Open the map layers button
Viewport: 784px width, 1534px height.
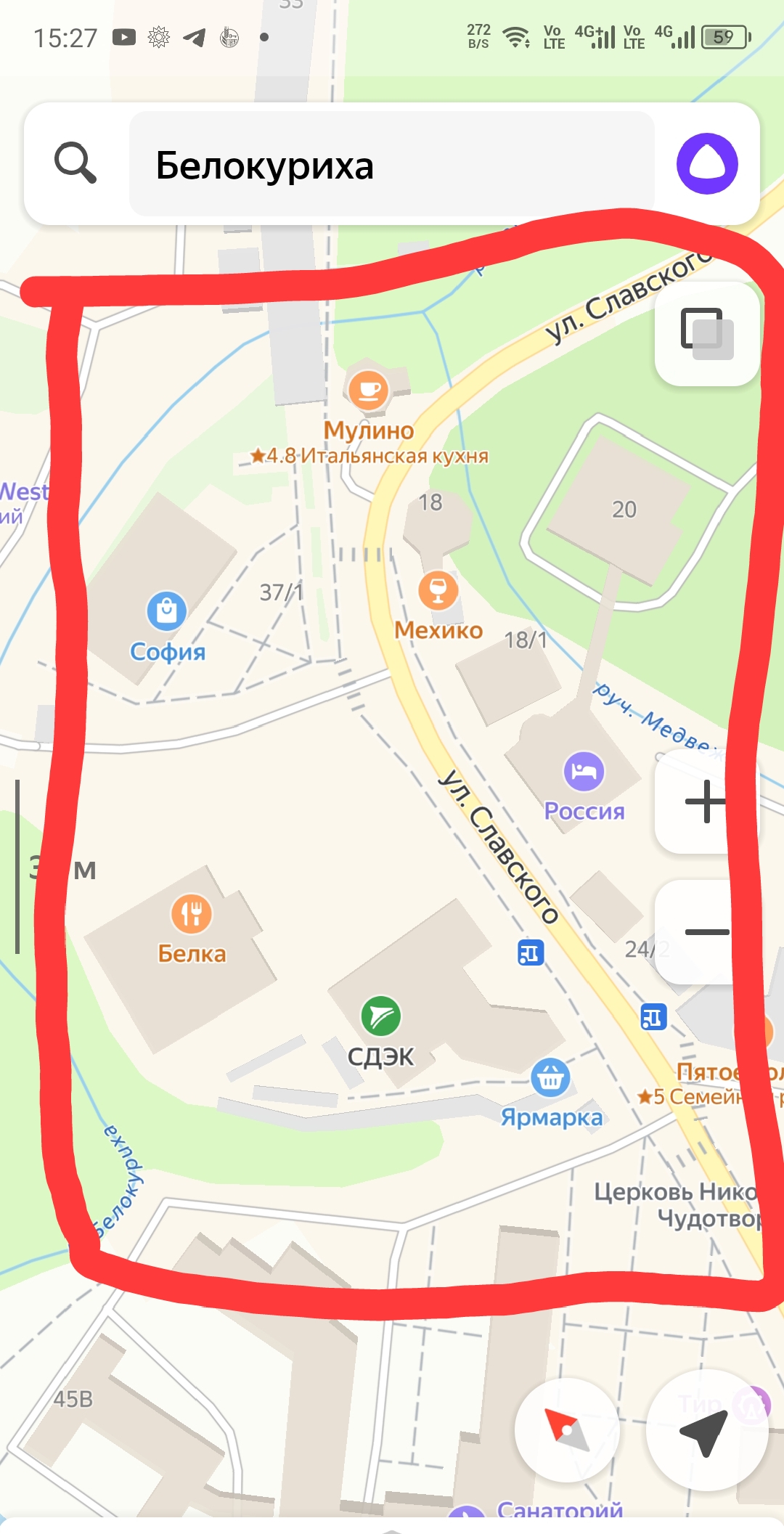point(706,333)
